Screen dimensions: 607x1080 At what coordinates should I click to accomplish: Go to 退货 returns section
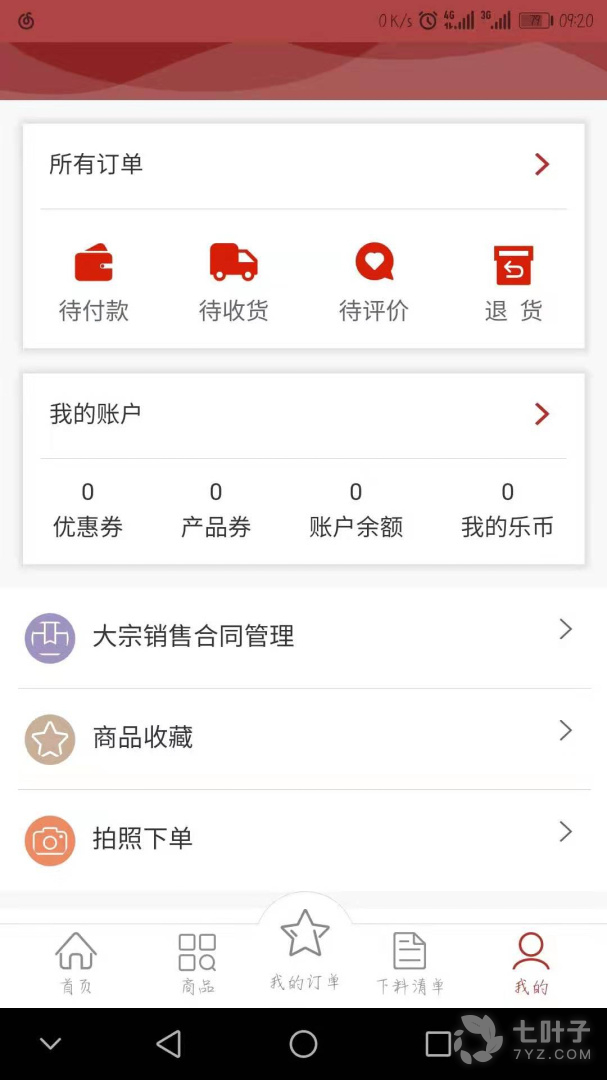[x=514, y=283]
